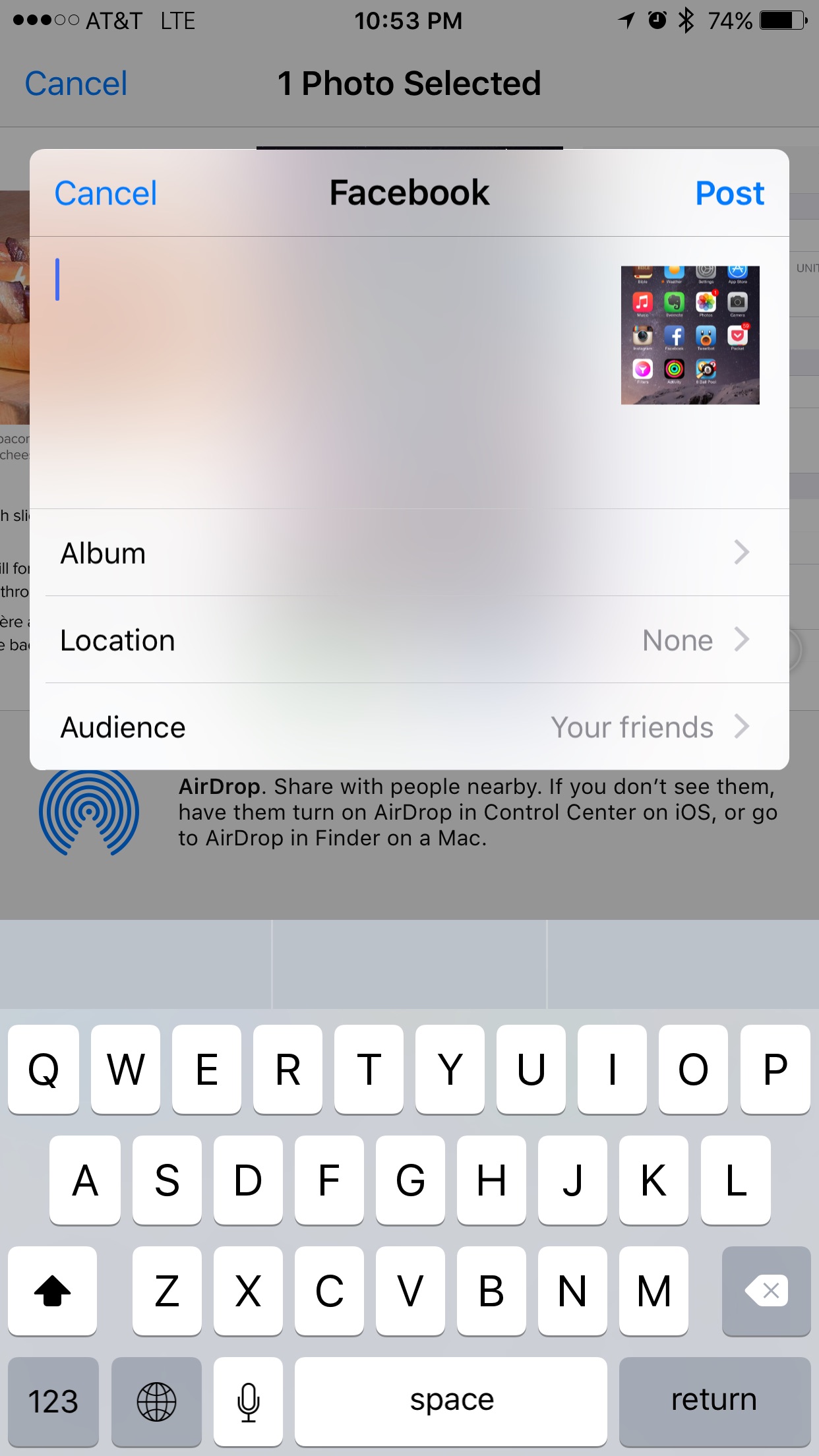Tap the shift key
The image size is (819, 1456).
[x=53, y=1290]
